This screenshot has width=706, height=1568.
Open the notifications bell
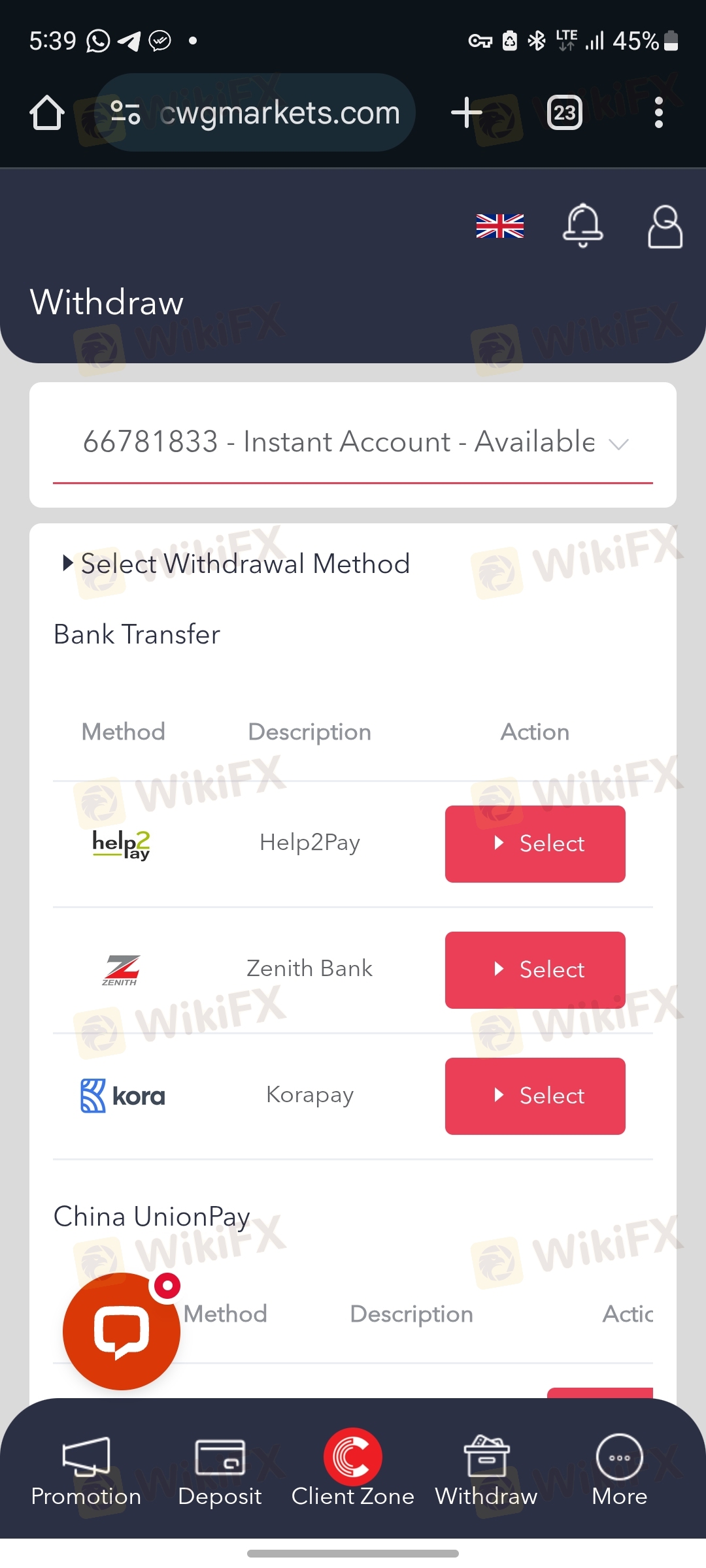(x=582, y=225)
